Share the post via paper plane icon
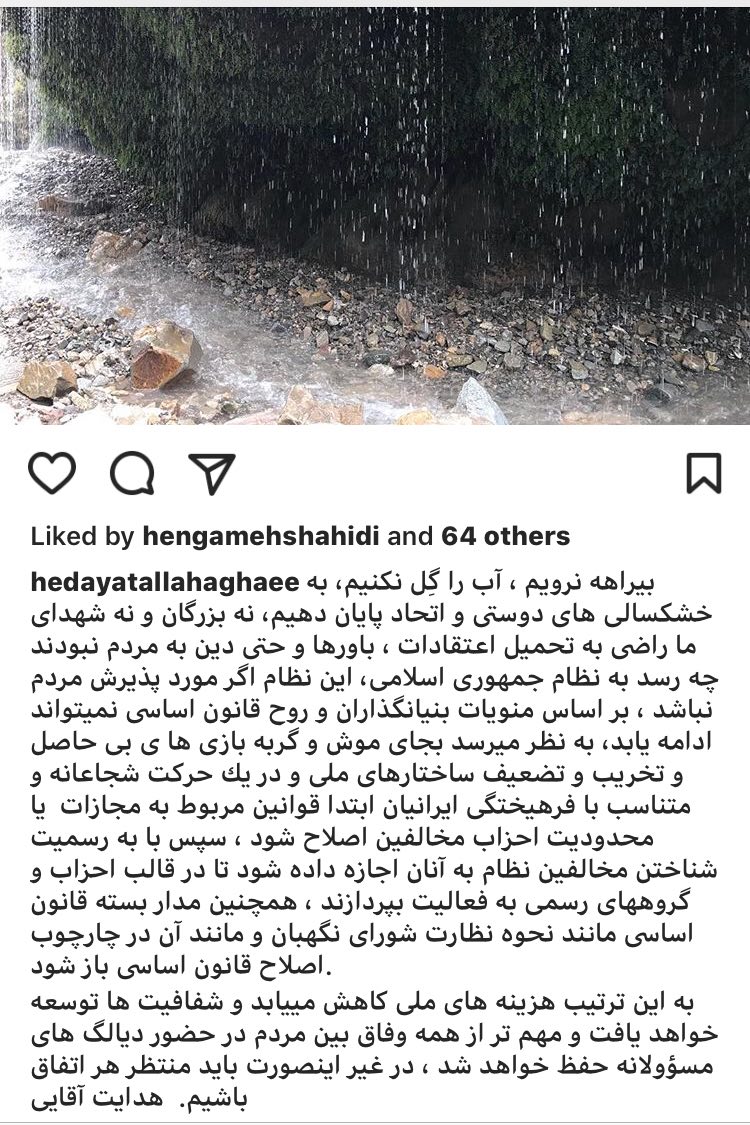750x1125 pixels. tap(212, 473)
